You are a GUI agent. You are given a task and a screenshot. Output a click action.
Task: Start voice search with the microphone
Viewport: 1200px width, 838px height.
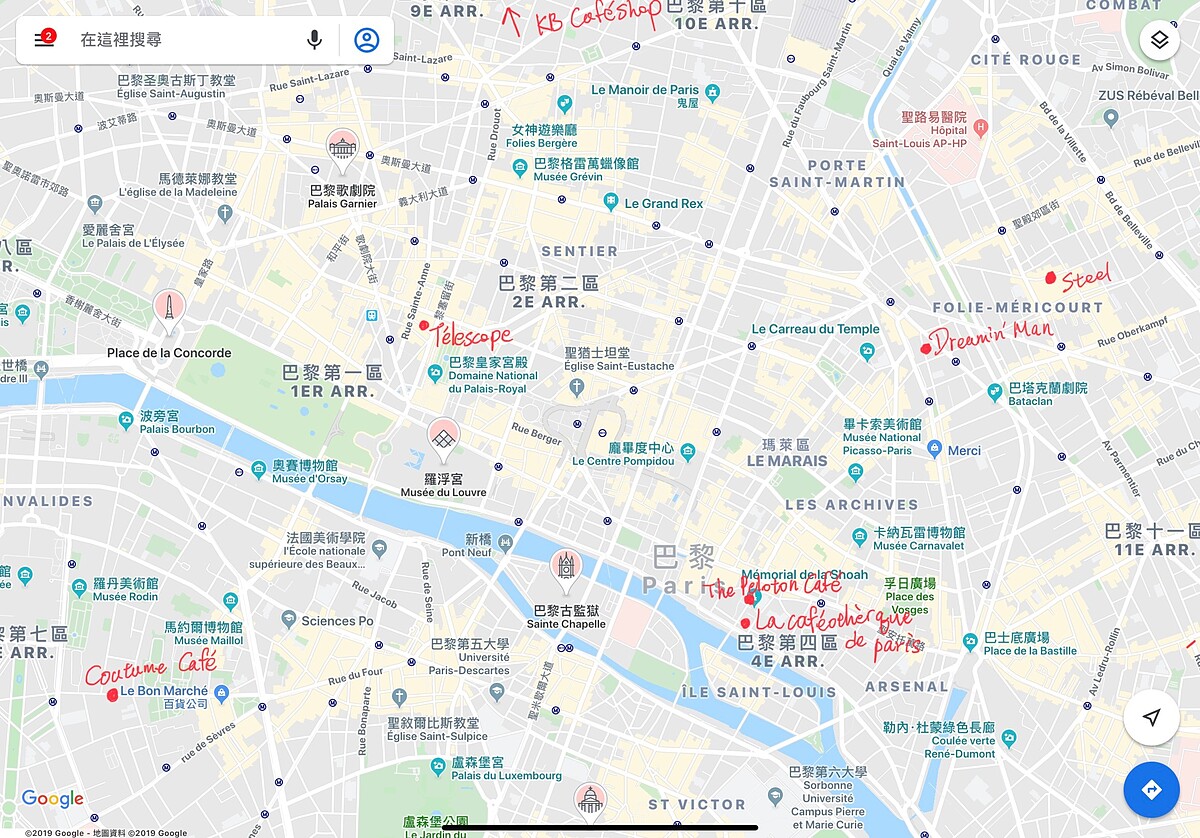(x=314, y=40)
